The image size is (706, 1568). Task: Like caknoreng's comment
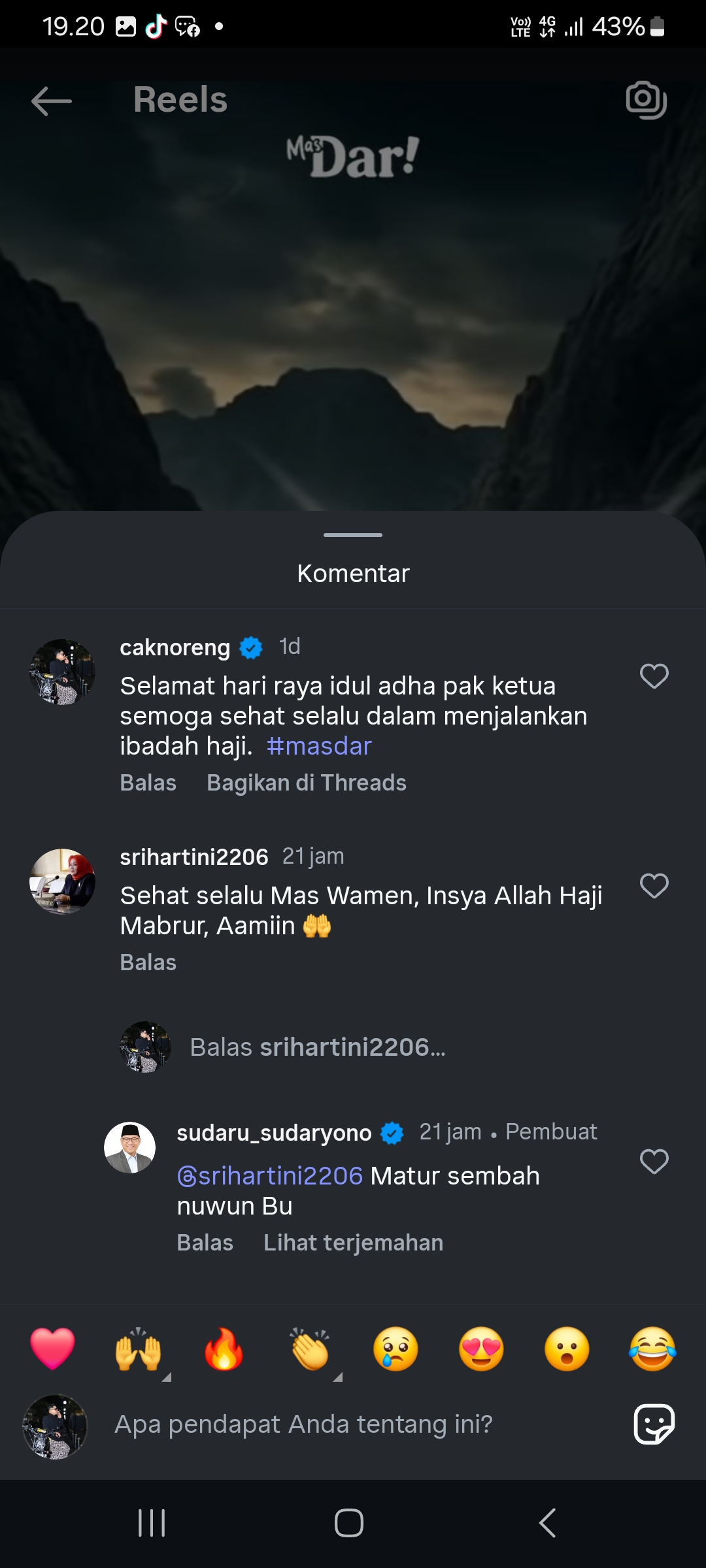(x=654, y=676)
